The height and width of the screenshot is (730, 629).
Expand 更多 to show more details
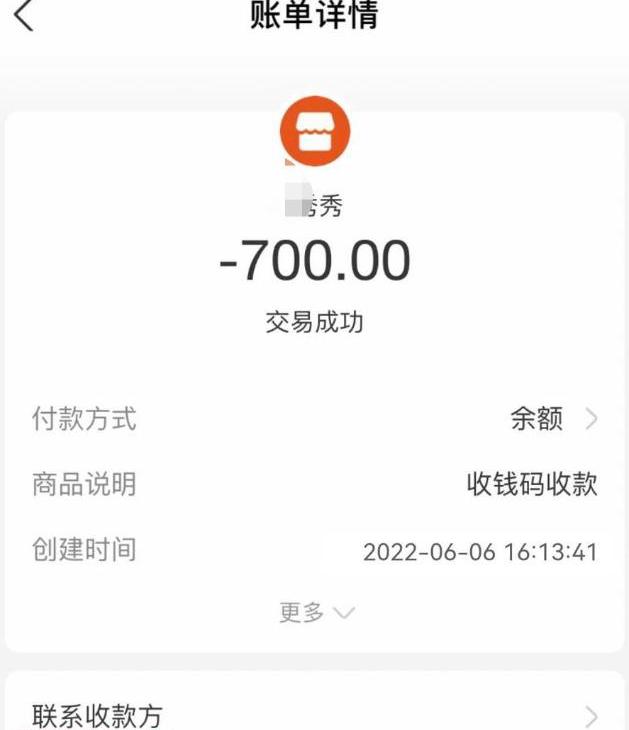click(316, 613)
